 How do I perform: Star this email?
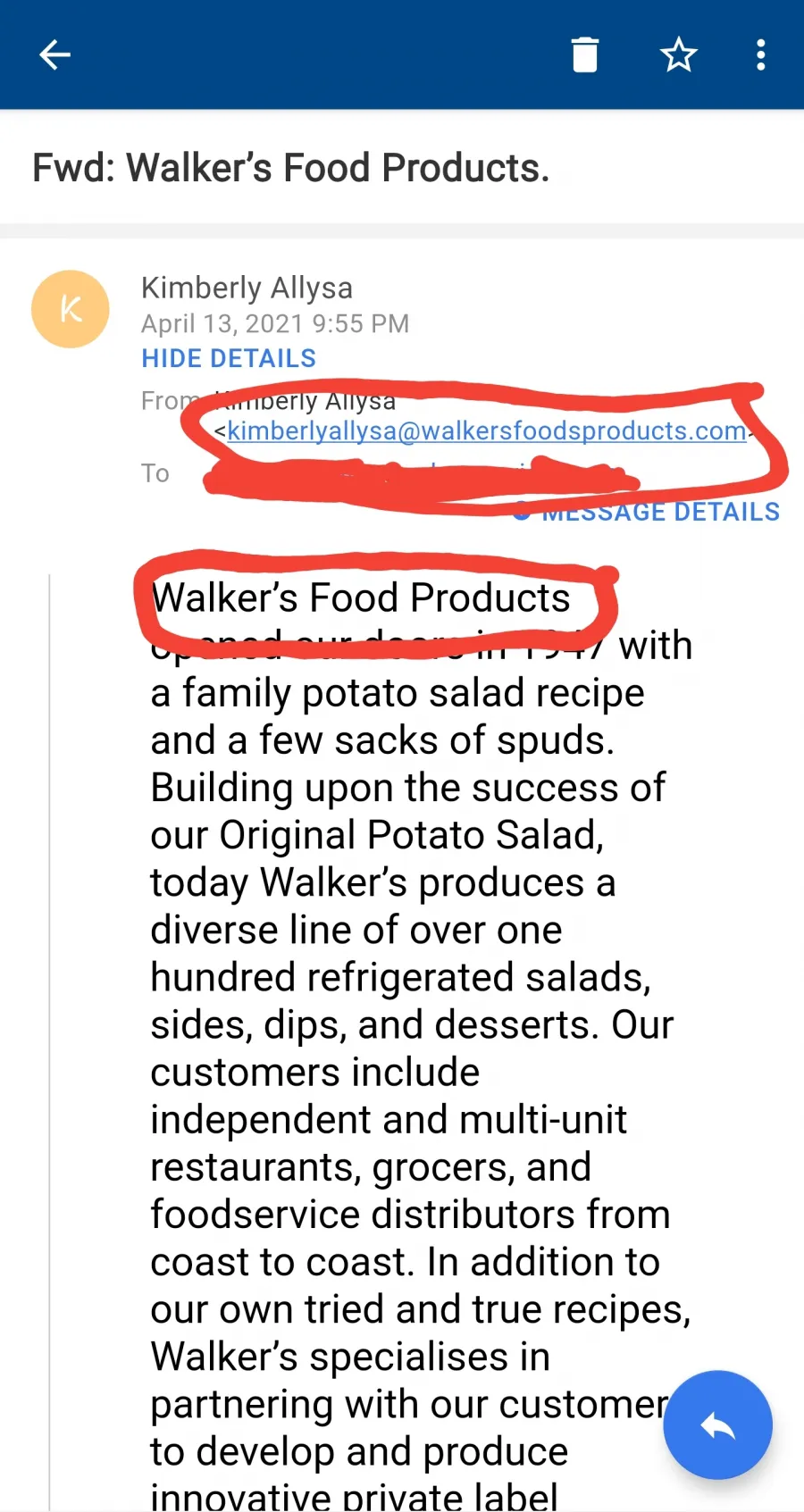coord(678,54)
